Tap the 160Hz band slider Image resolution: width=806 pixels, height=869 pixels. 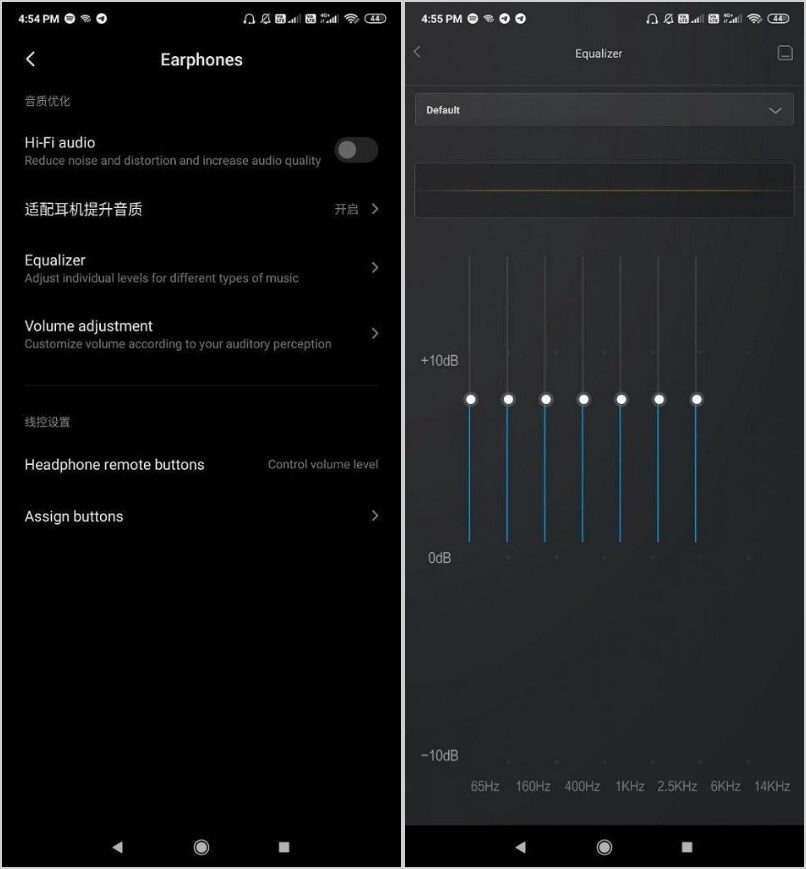click(x=508, y=399)
